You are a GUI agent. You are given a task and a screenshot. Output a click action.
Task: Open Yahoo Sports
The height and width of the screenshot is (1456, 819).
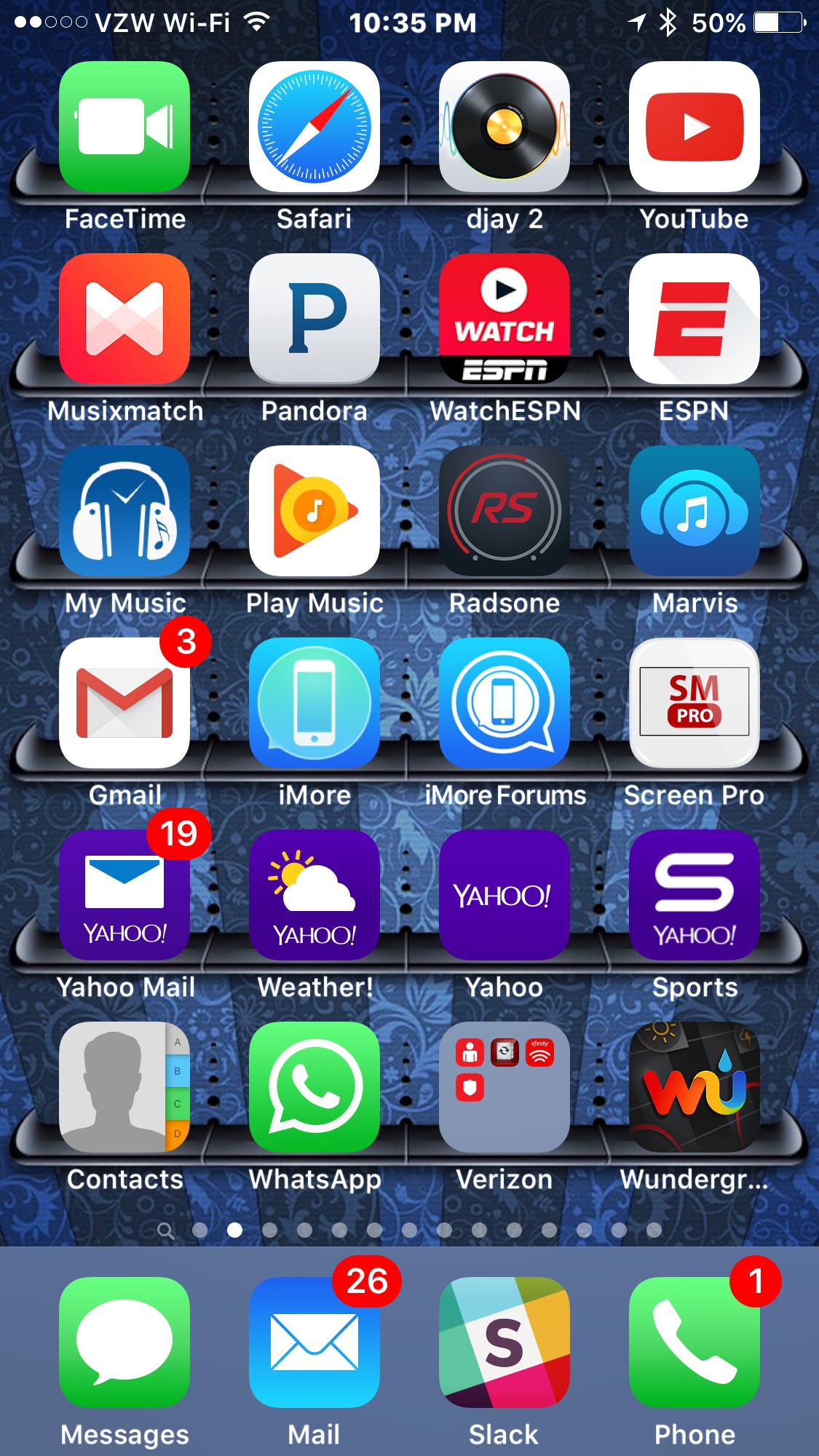click(x=695, y=895)
